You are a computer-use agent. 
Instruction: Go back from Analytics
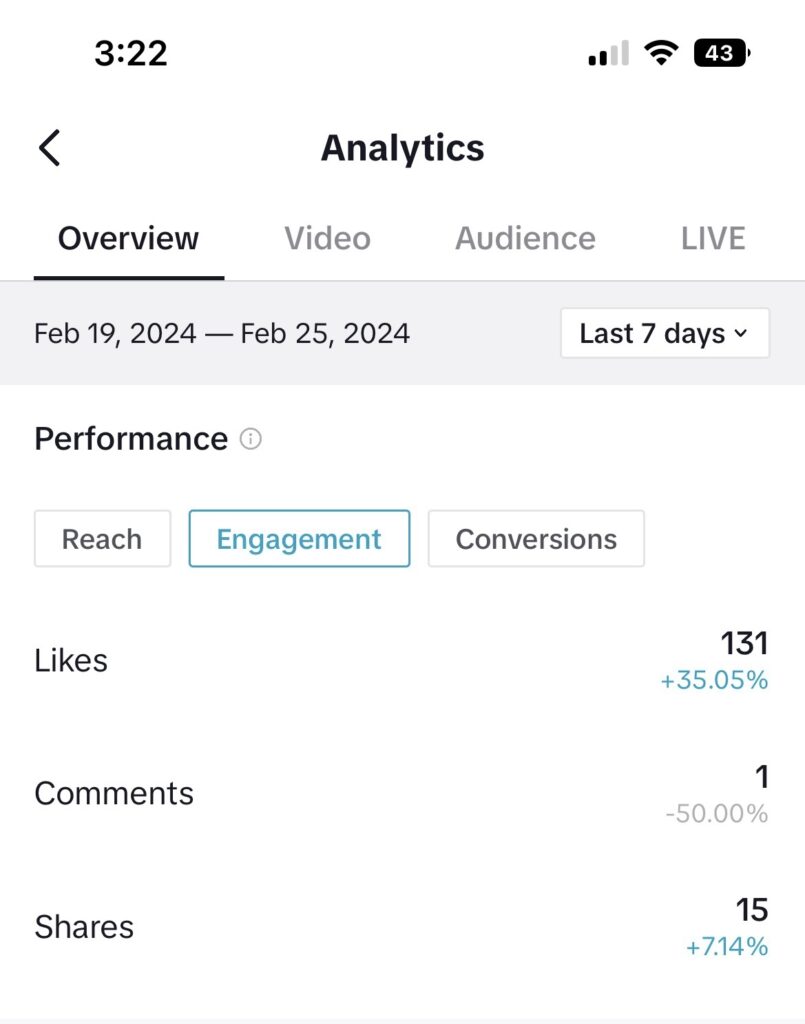click(50, 148)
